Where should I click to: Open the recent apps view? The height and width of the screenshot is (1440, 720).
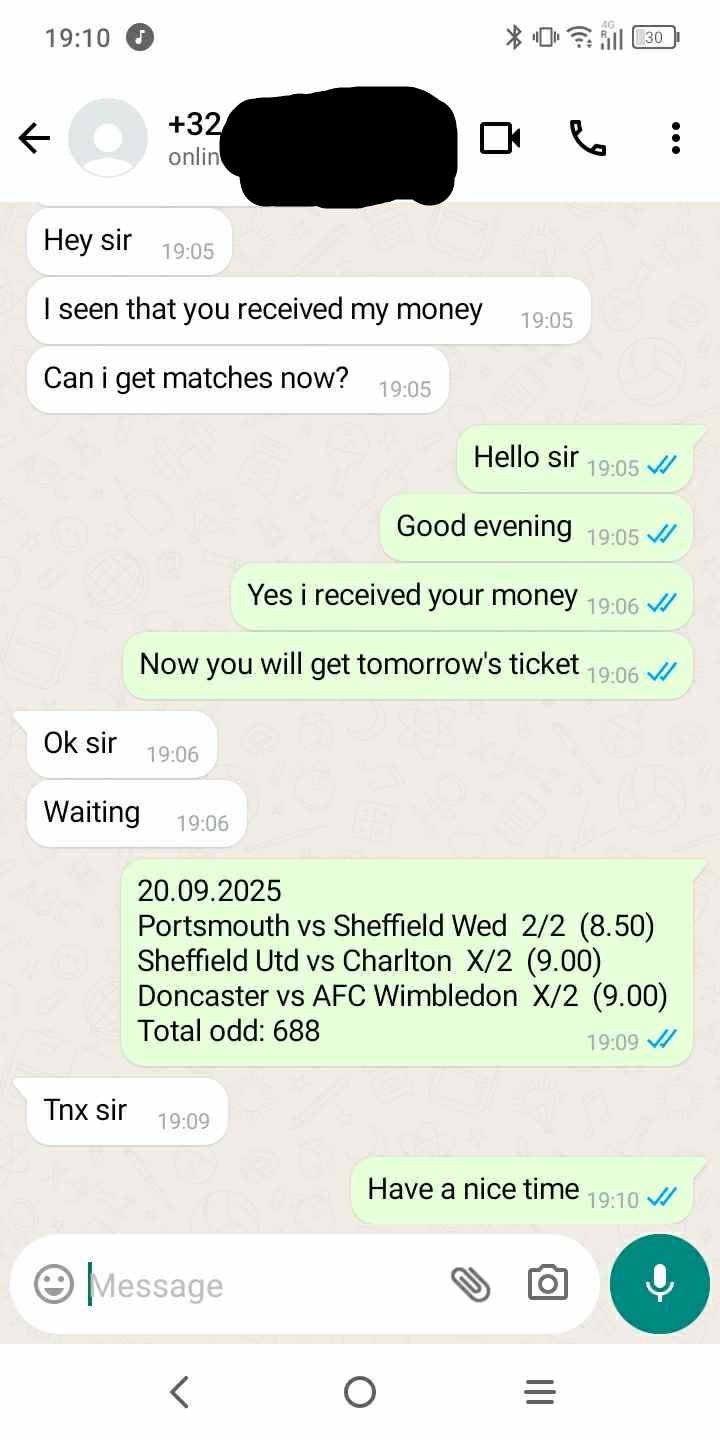click(x=540, y=1392)
